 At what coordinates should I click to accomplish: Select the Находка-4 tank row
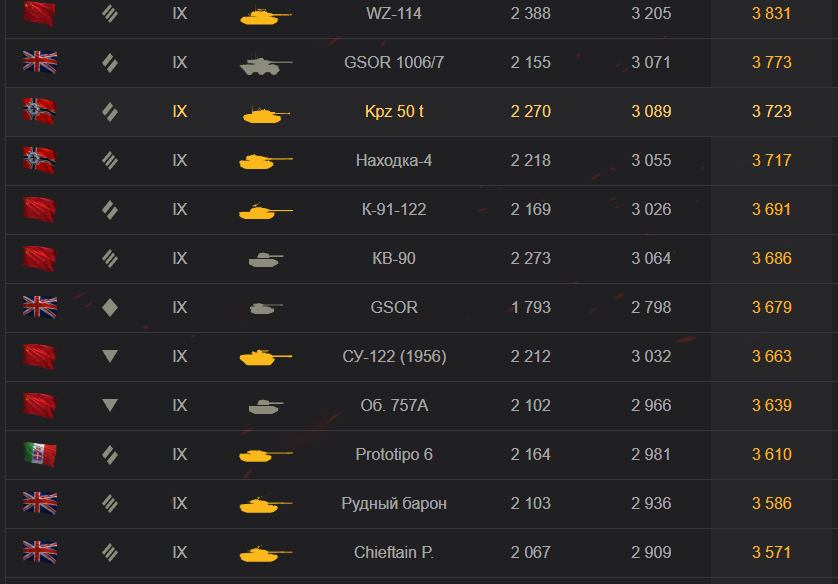pos(422,161)
